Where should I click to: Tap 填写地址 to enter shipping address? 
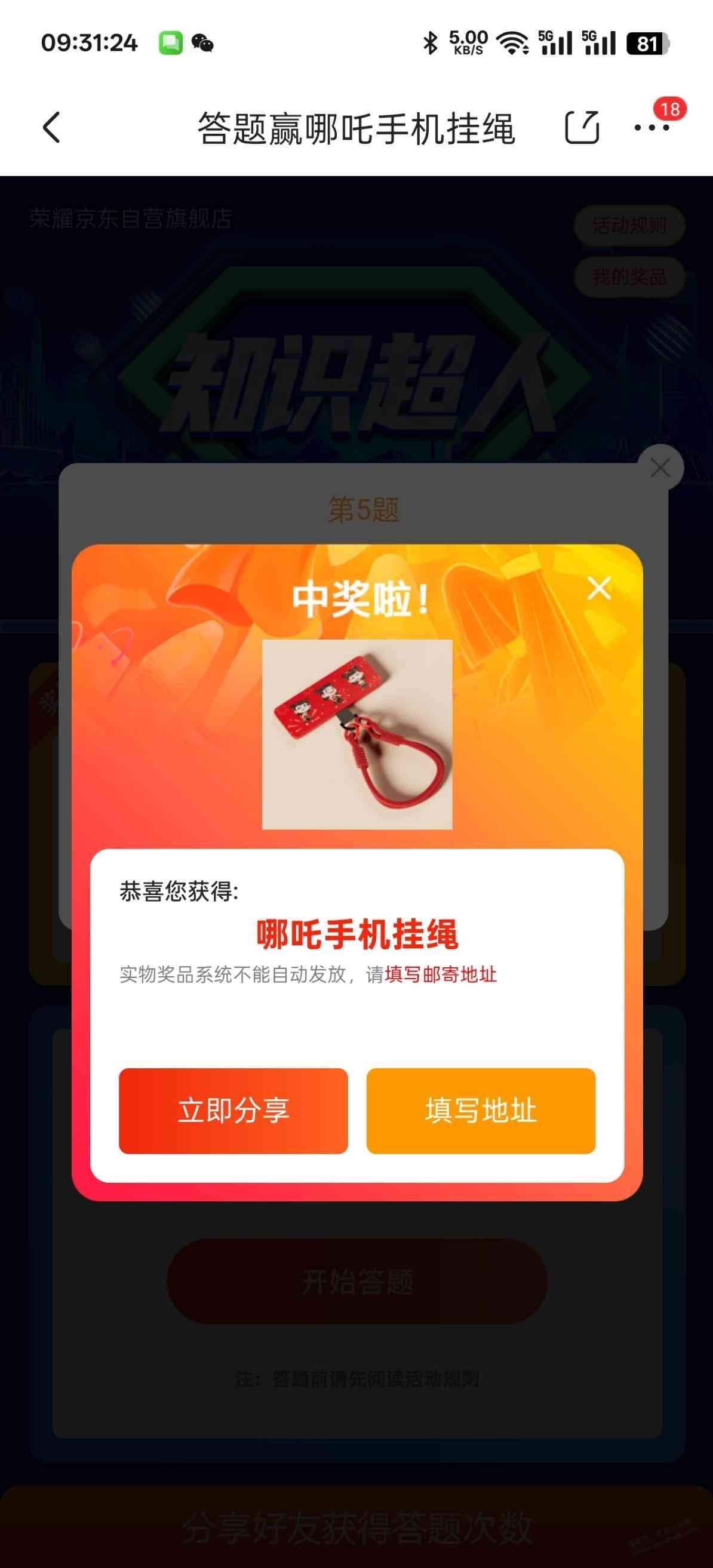click(480, 1110)
